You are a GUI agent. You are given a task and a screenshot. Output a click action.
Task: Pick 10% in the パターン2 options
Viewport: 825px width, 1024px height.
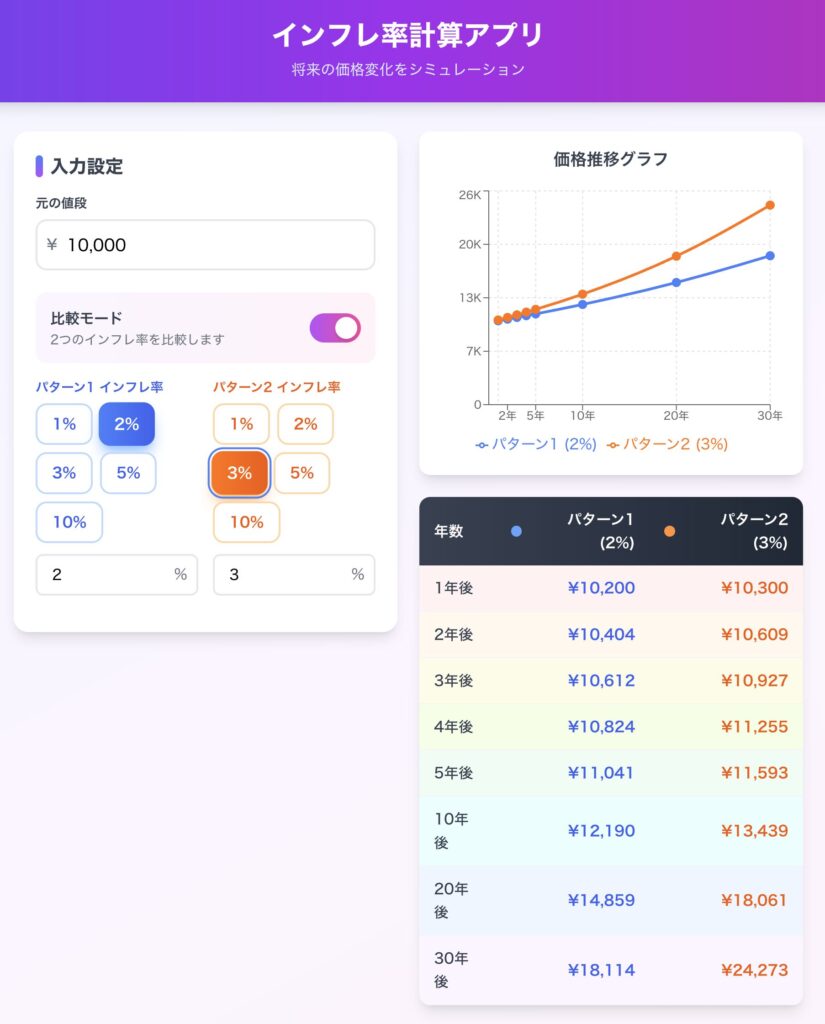[x=246, y=522]
